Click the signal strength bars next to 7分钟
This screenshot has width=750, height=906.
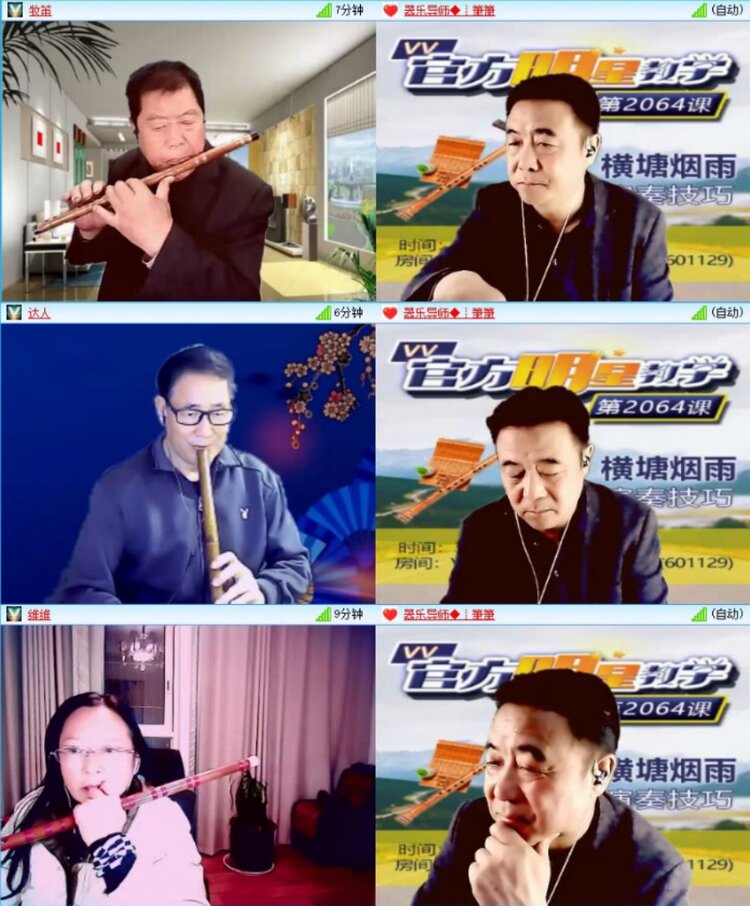pyautogui.click(x=322, y=12)
